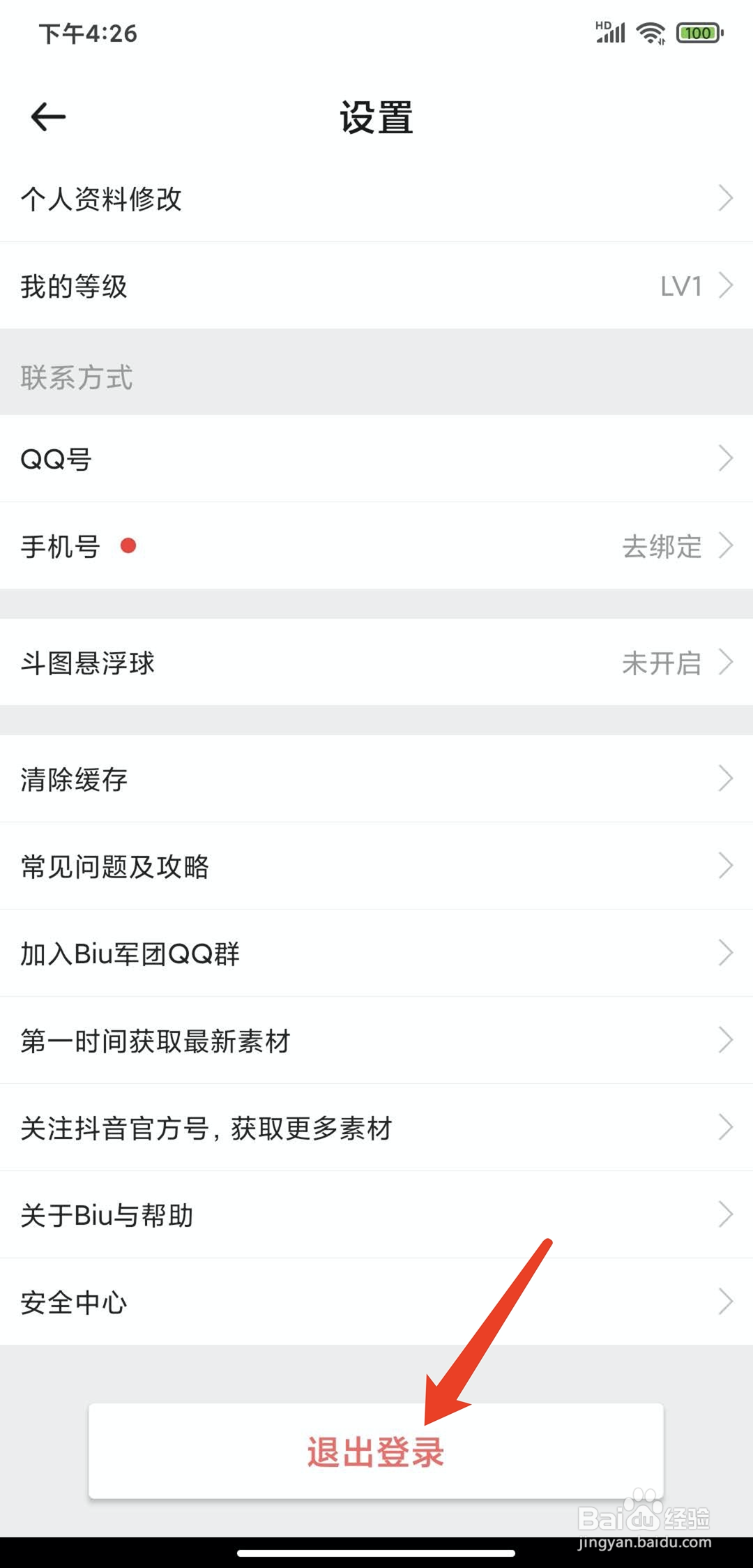Tap the 退出登录 button to log out
Image resolution: width=753 pixels, height=1568 pixels.
(376, 1452)
